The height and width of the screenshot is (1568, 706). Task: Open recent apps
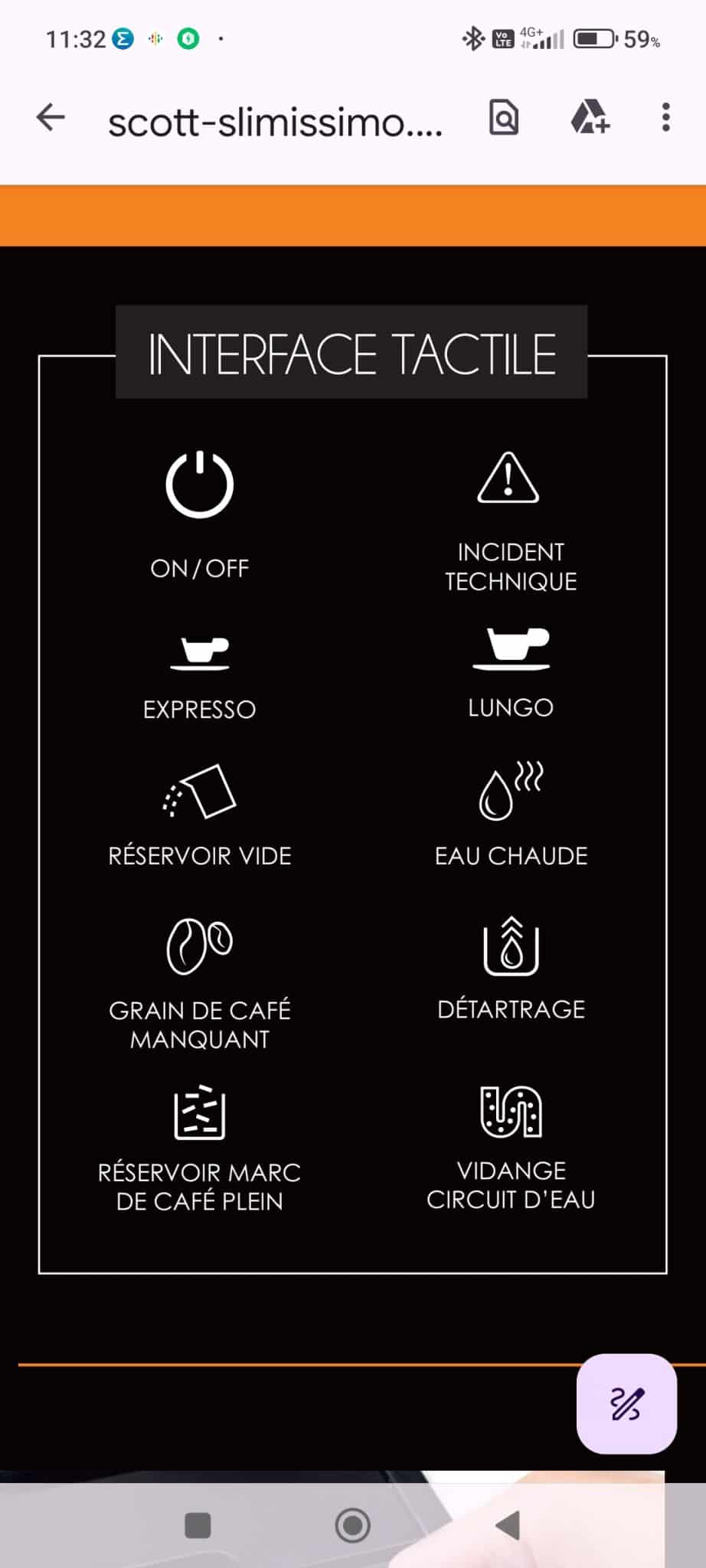[198, 1525]
